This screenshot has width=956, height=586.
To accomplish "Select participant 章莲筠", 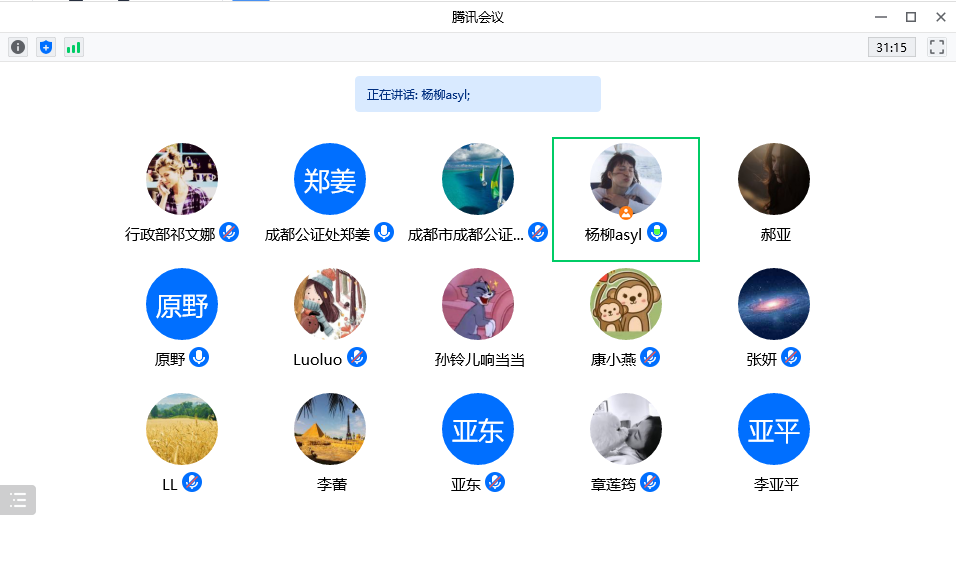I will coord(626,429).
